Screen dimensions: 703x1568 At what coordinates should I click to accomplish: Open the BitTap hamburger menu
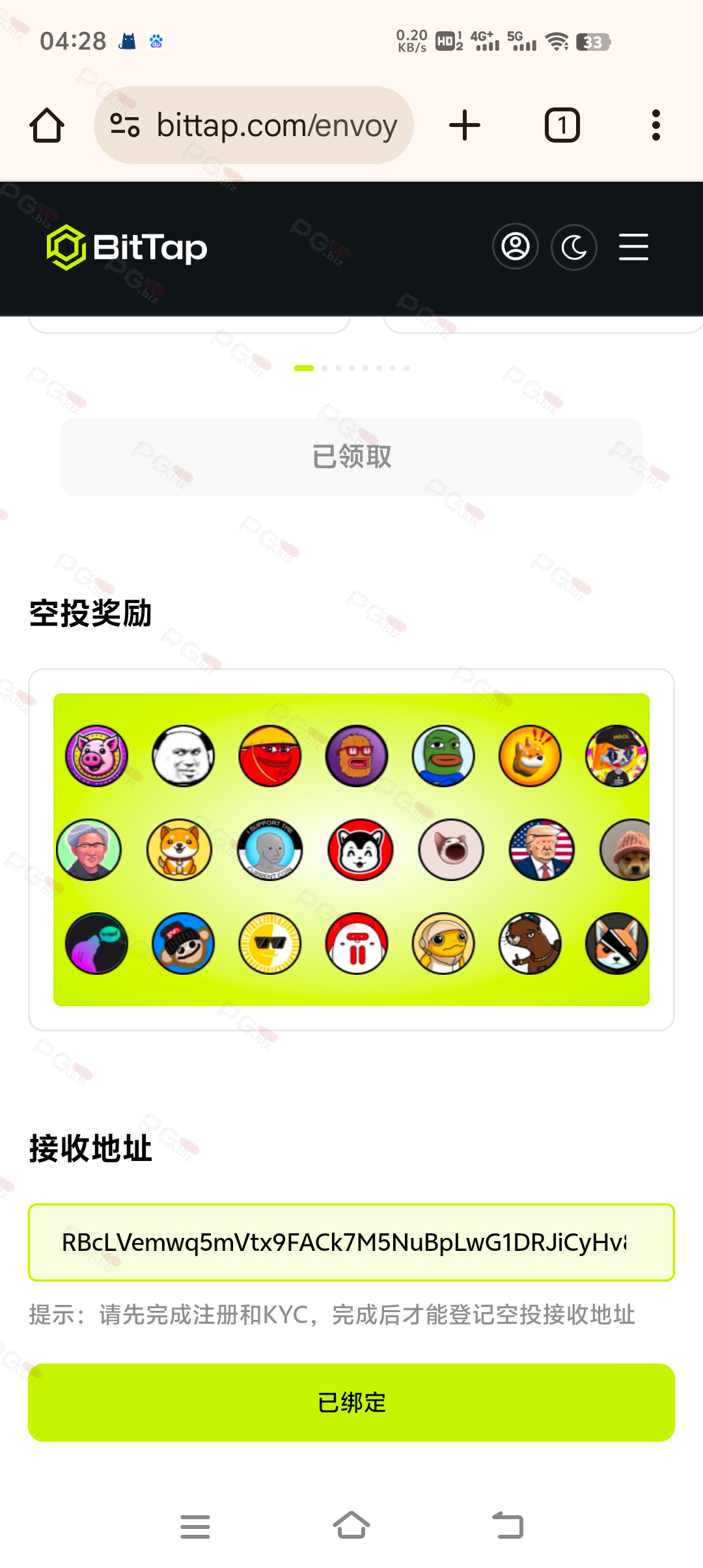click(x=633, y=247)
